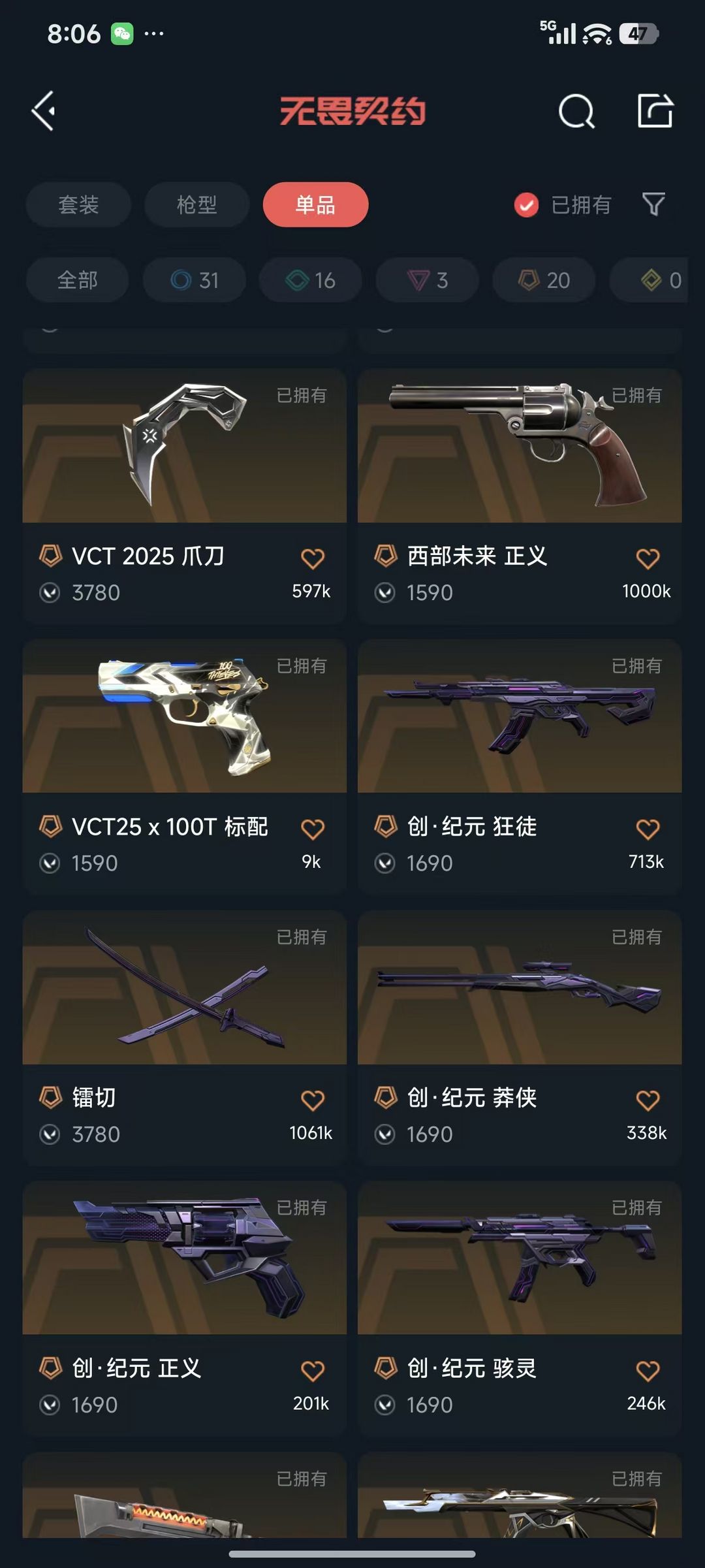Filter by the rarity chip showing 31

point(195,280)
